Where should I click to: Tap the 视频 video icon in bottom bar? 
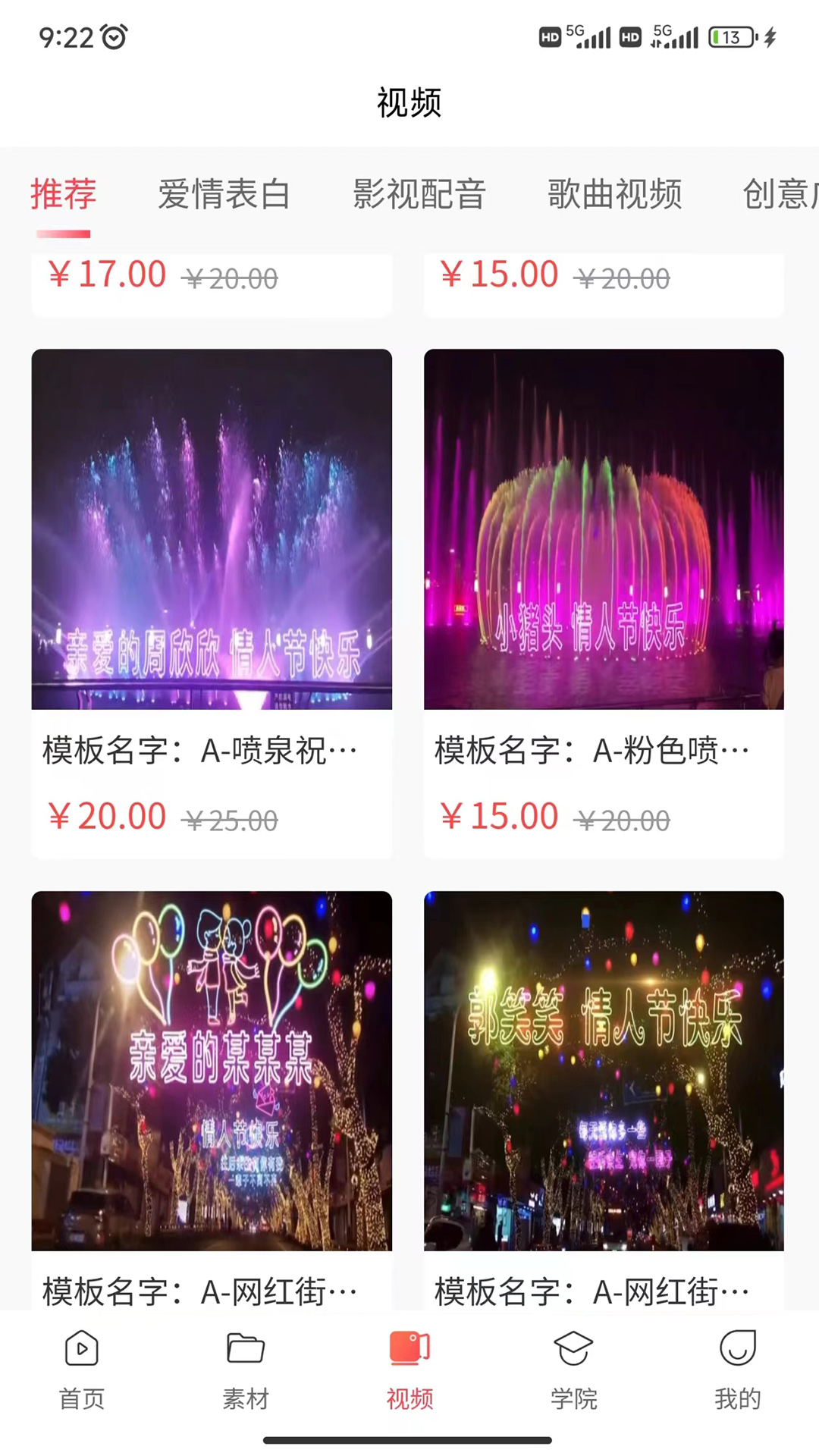(x=409, y=1352)
